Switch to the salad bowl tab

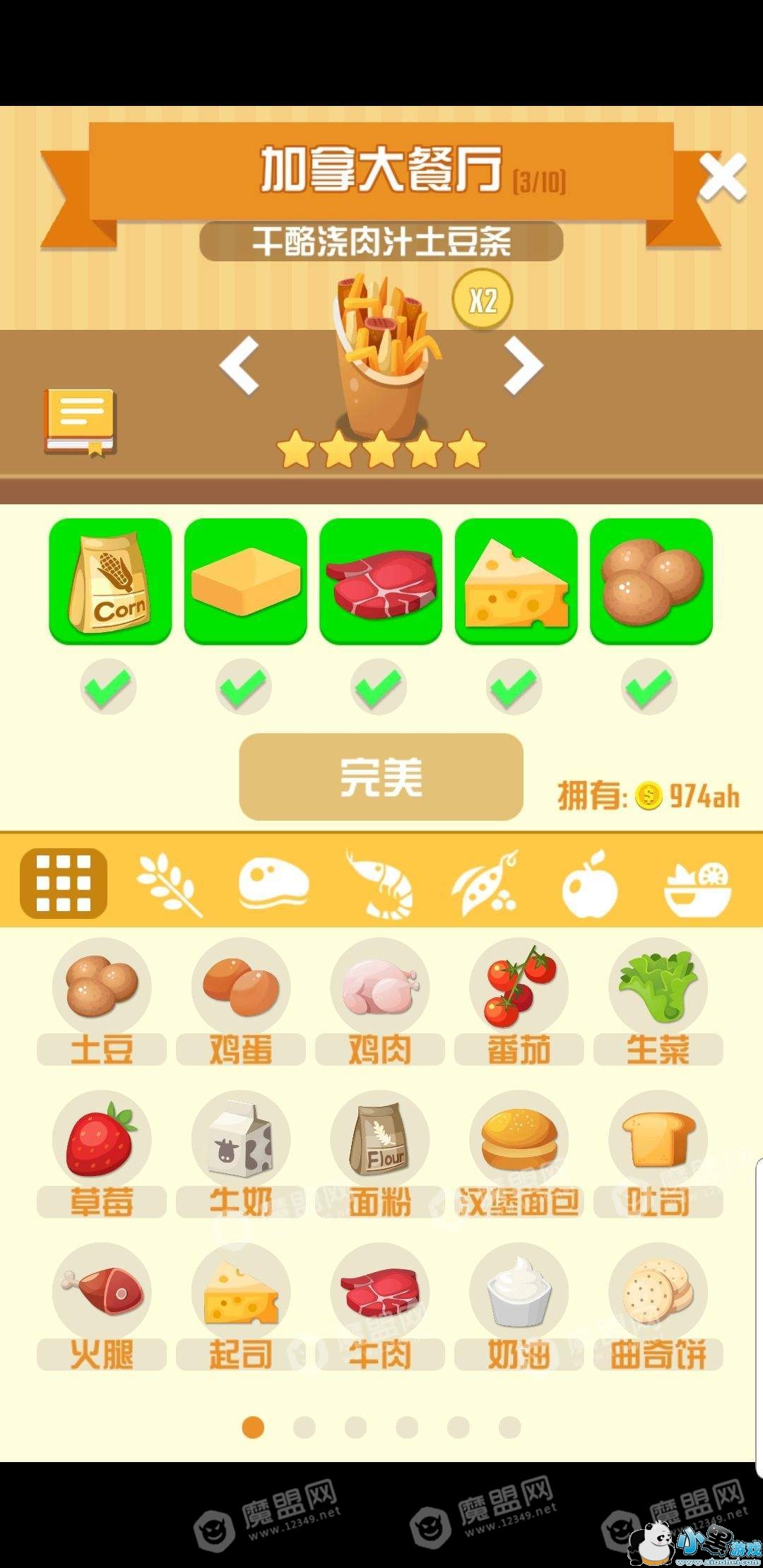coord(697,883)
